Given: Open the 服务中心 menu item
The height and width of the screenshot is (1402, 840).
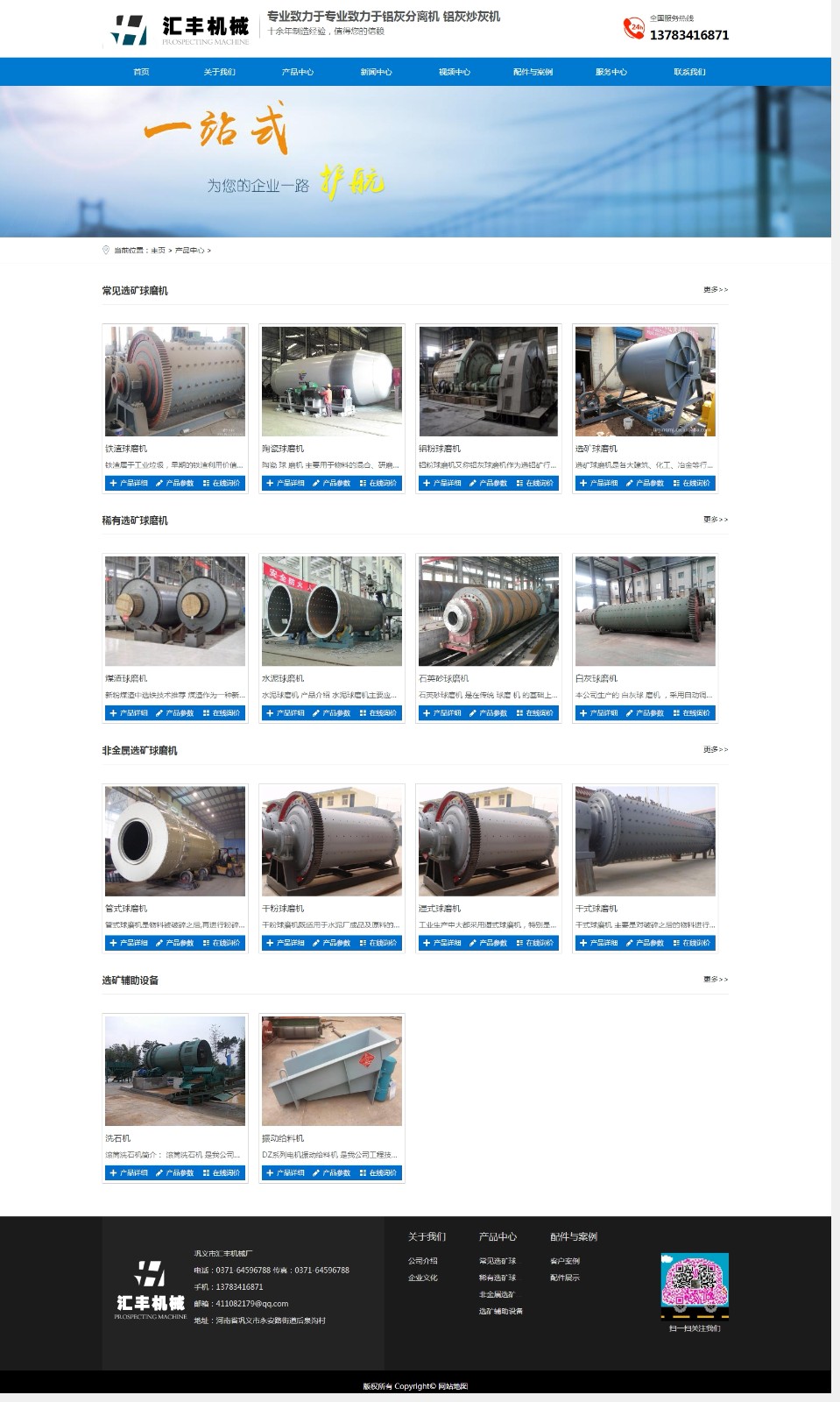Looking at the screenshot, I should coord(611,72).
